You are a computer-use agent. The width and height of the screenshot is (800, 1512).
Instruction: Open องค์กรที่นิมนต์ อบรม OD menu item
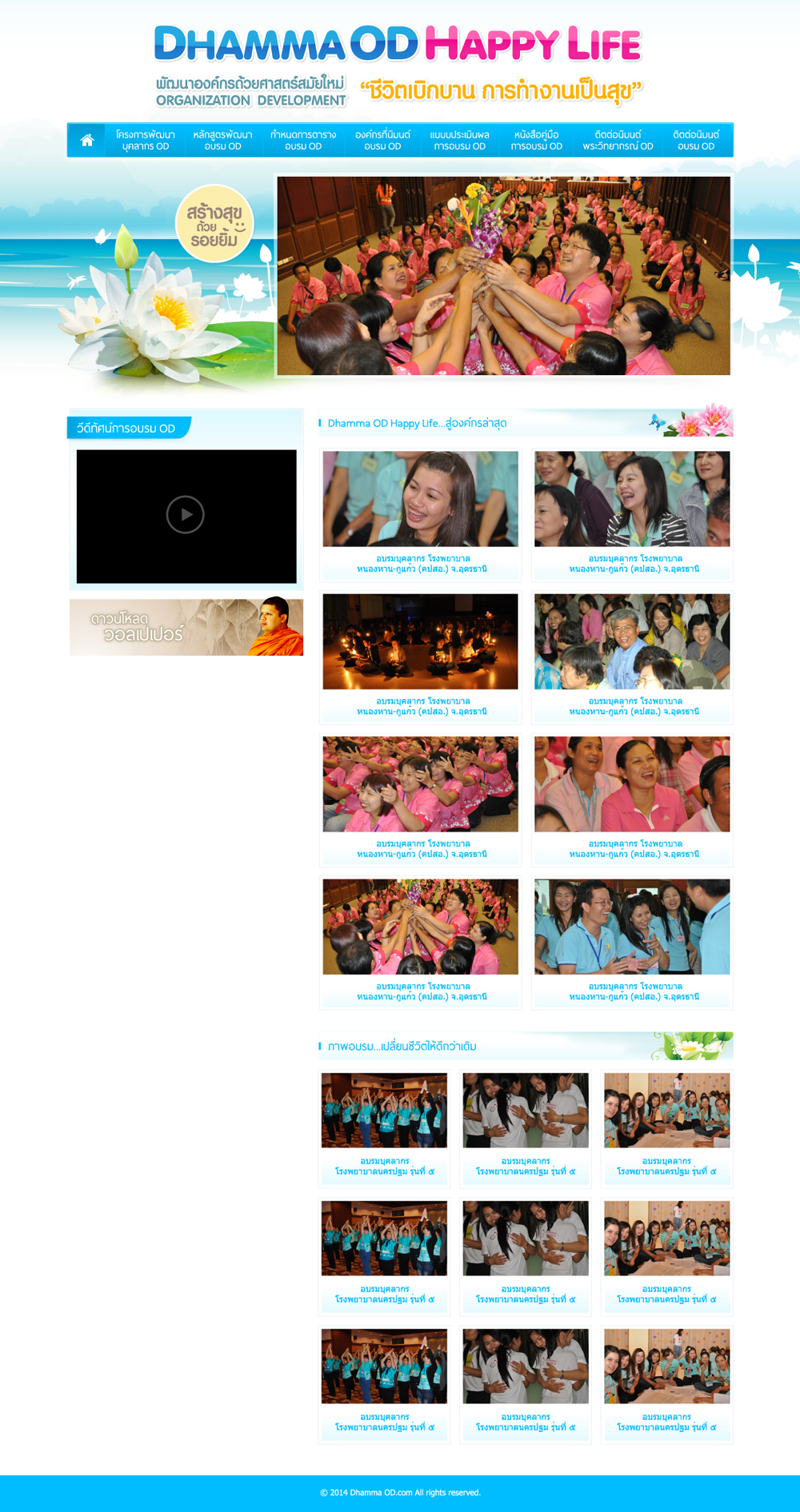pyautogui.click(x=382, y=141)
